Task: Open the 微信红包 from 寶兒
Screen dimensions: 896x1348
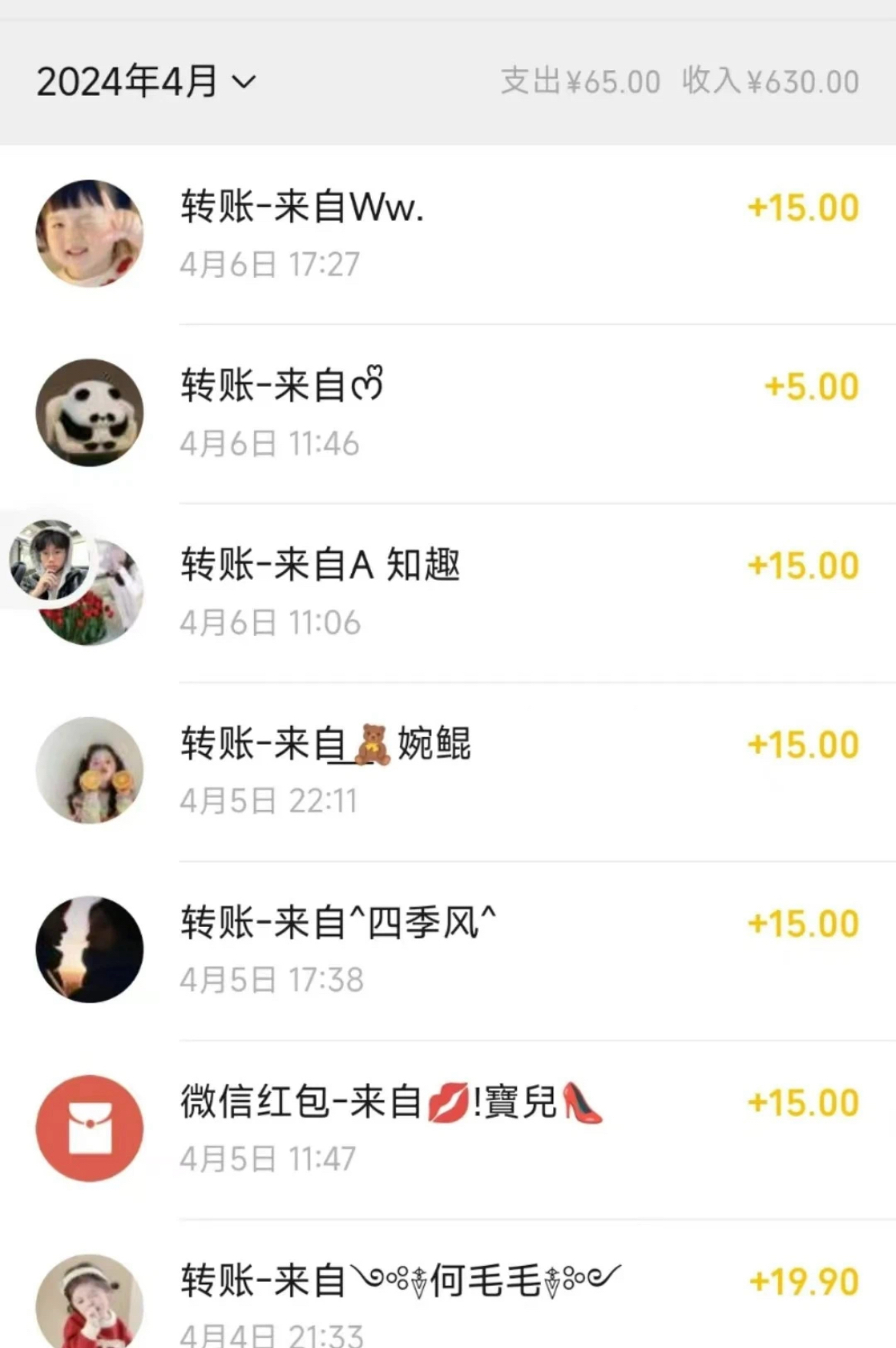Action: coord(456,1129)
